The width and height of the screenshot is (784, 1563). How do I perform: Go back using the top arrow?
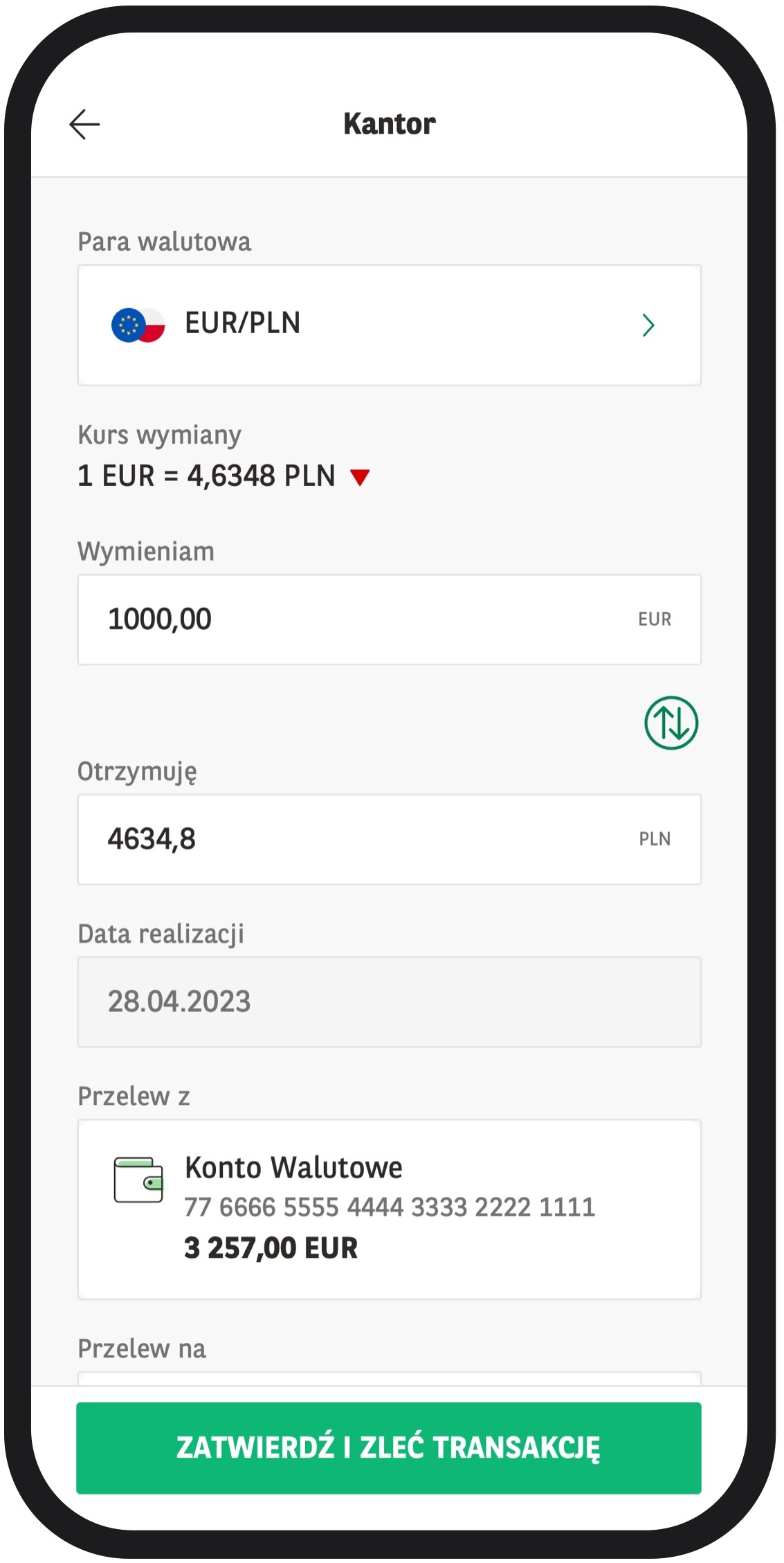point(84,124)
